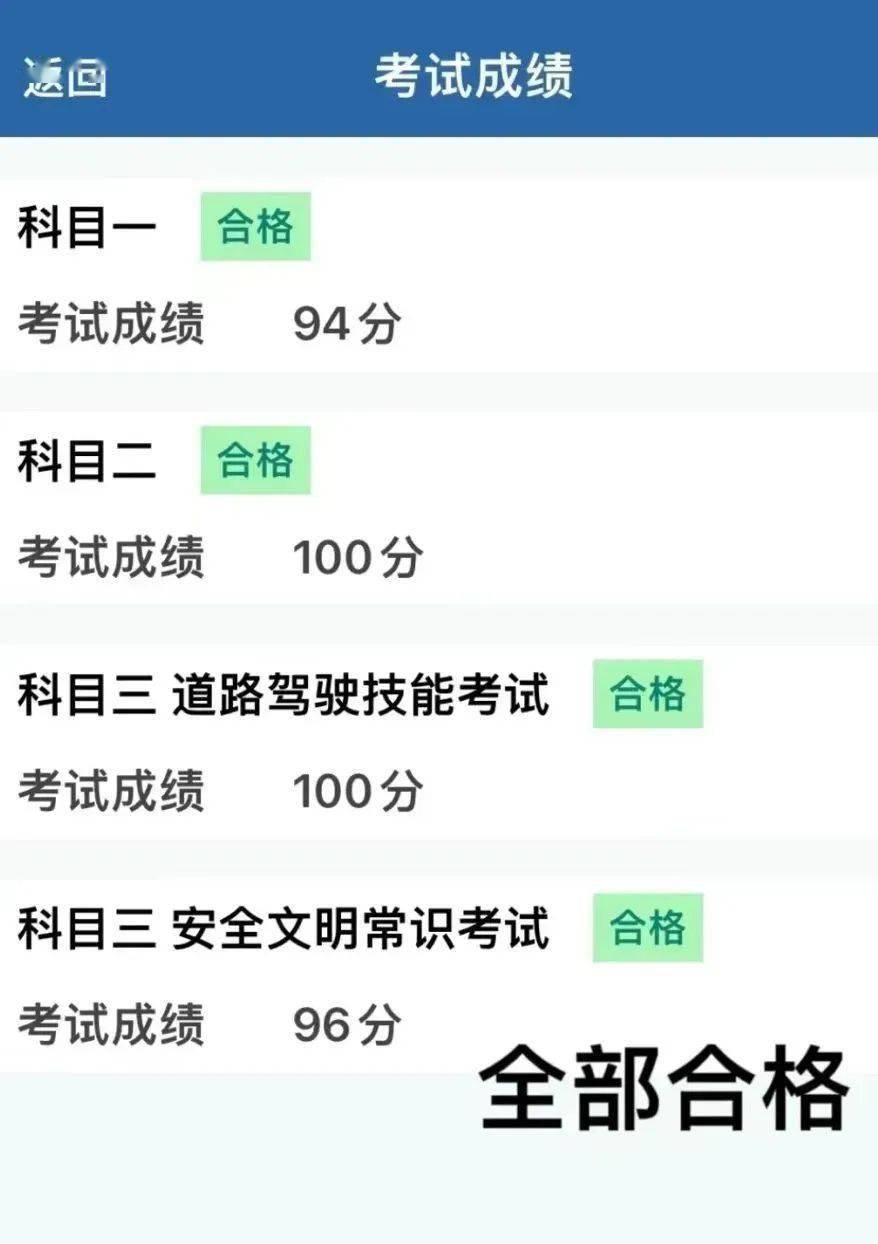Tap the 考试成绩 label under 安全文明常识考试
The height and width of the screenshot is (1244, 878).
tap(110, 1023)
